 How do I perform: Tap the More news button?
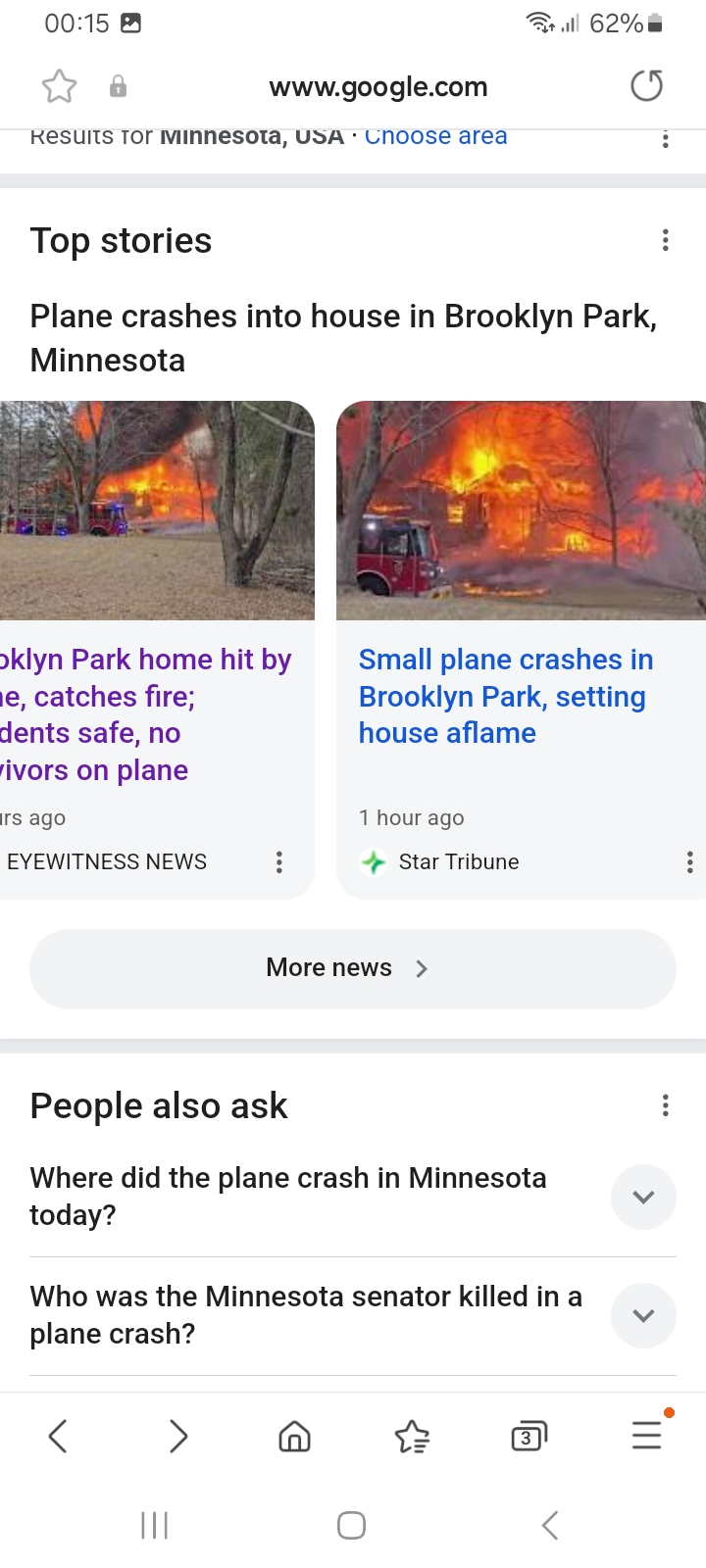tap(353, 968)
